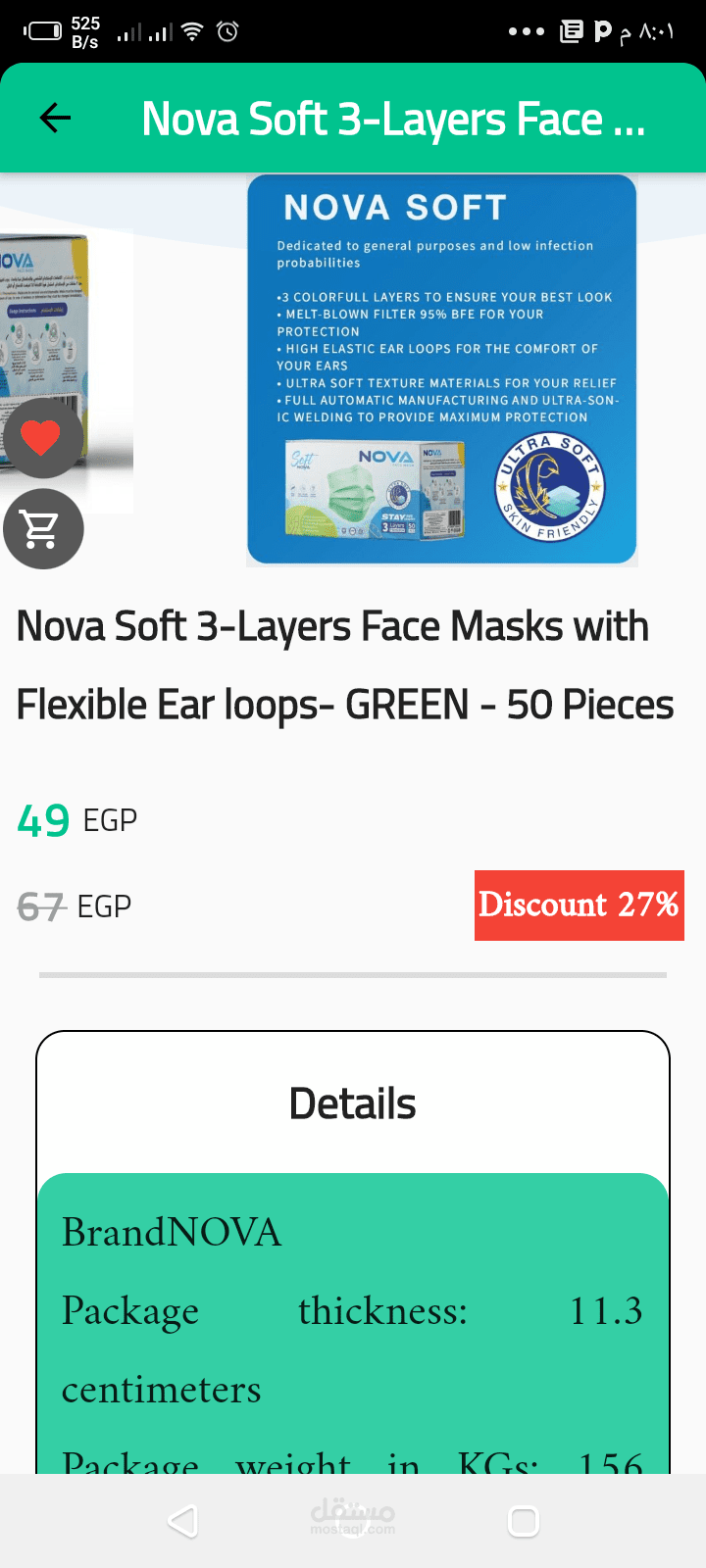Screen dimensions: 706x1568
Task: Open the Nova Soft product image
Action: [x=441, y=369]
